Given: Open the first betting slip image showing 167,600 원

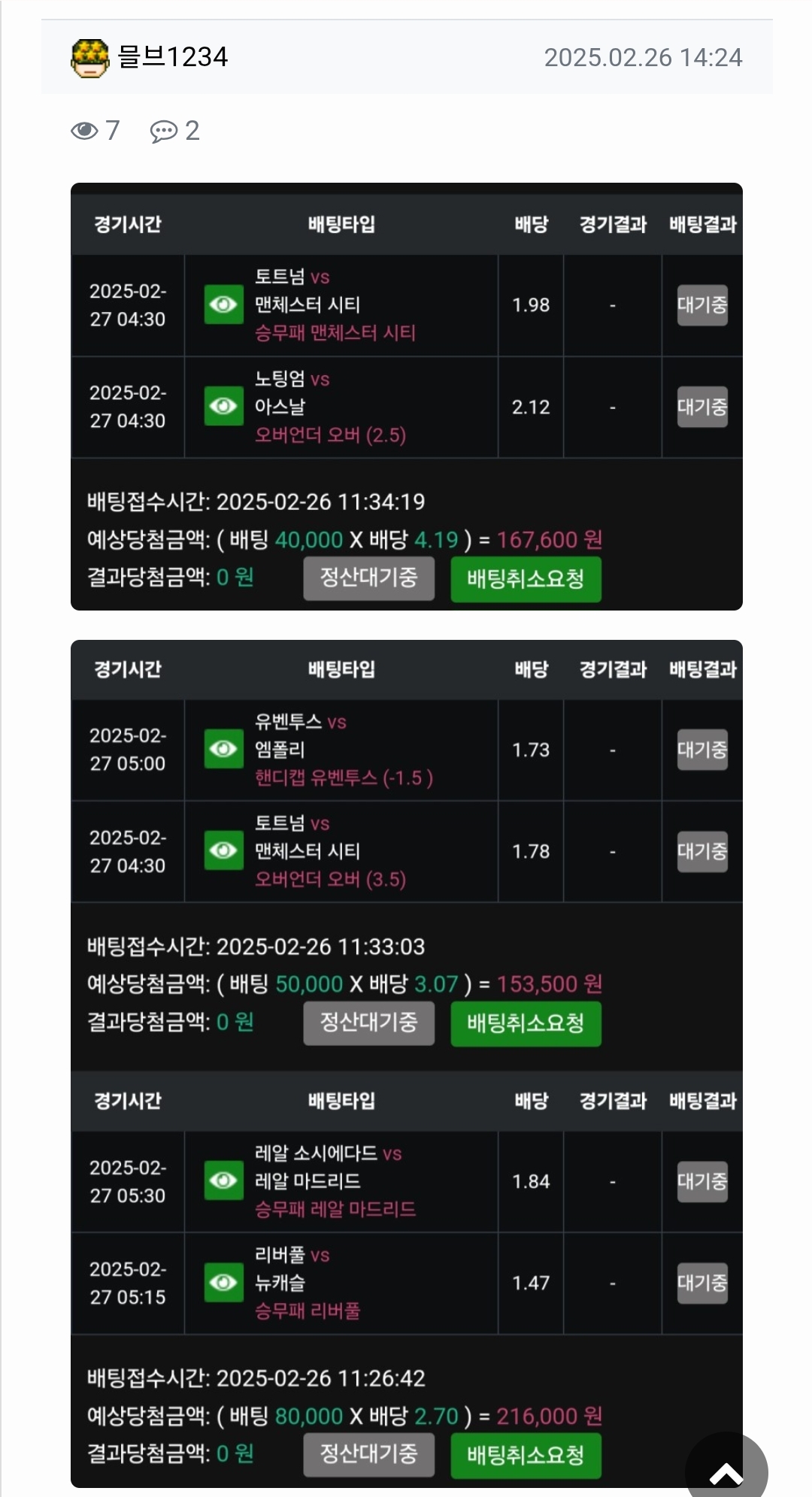Looking at the screenshot, I should (x=406, y=396).
